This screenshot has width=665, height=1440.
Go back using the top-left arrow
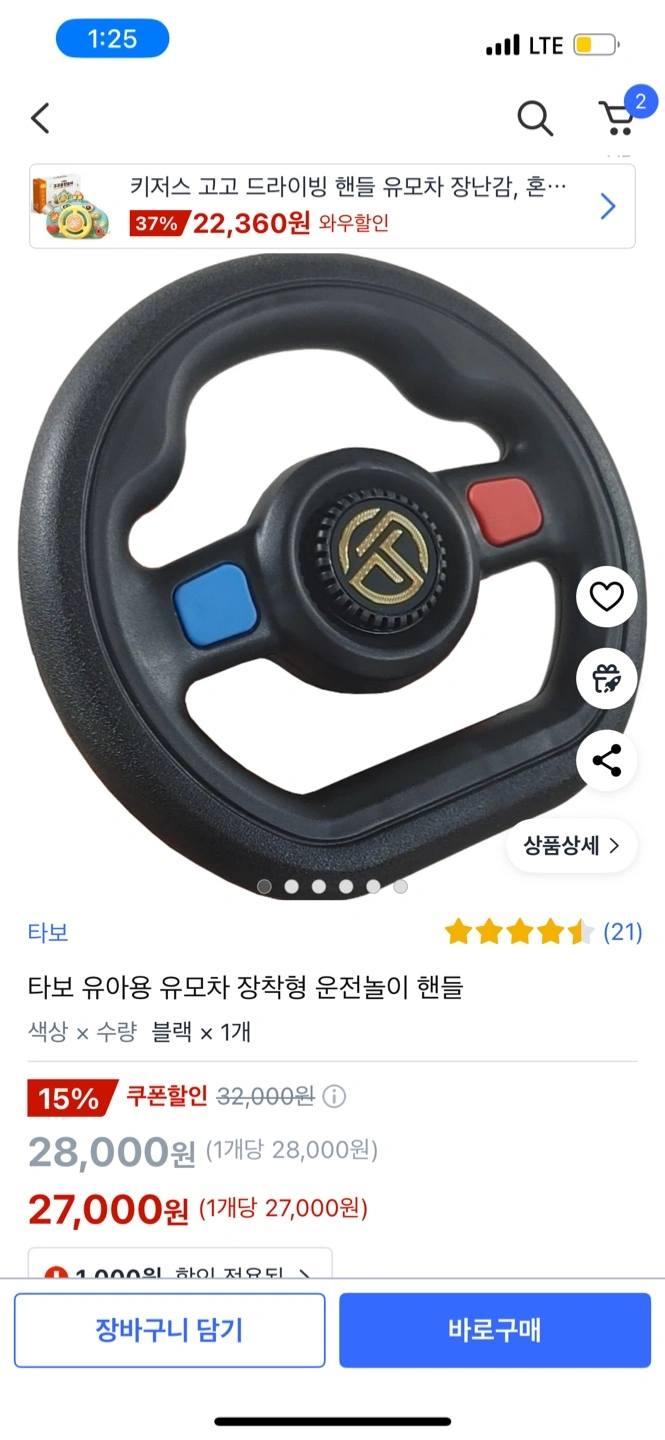tap(40, 118)
